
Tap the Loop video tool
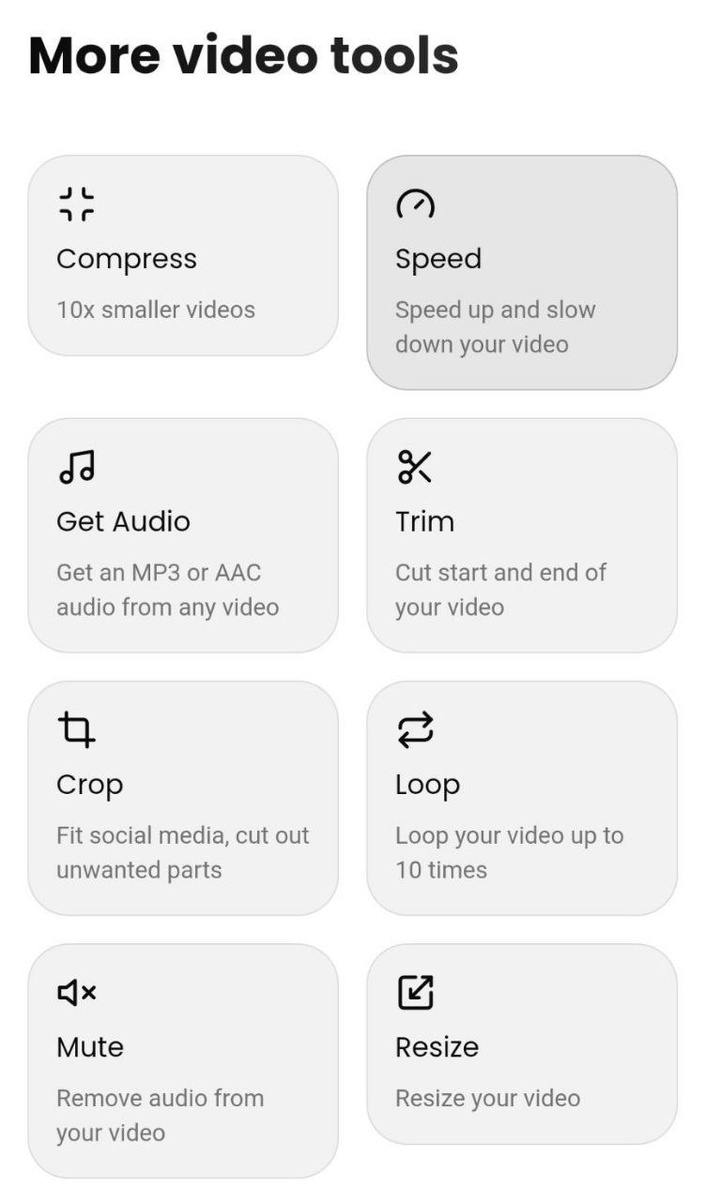[521, 798]
